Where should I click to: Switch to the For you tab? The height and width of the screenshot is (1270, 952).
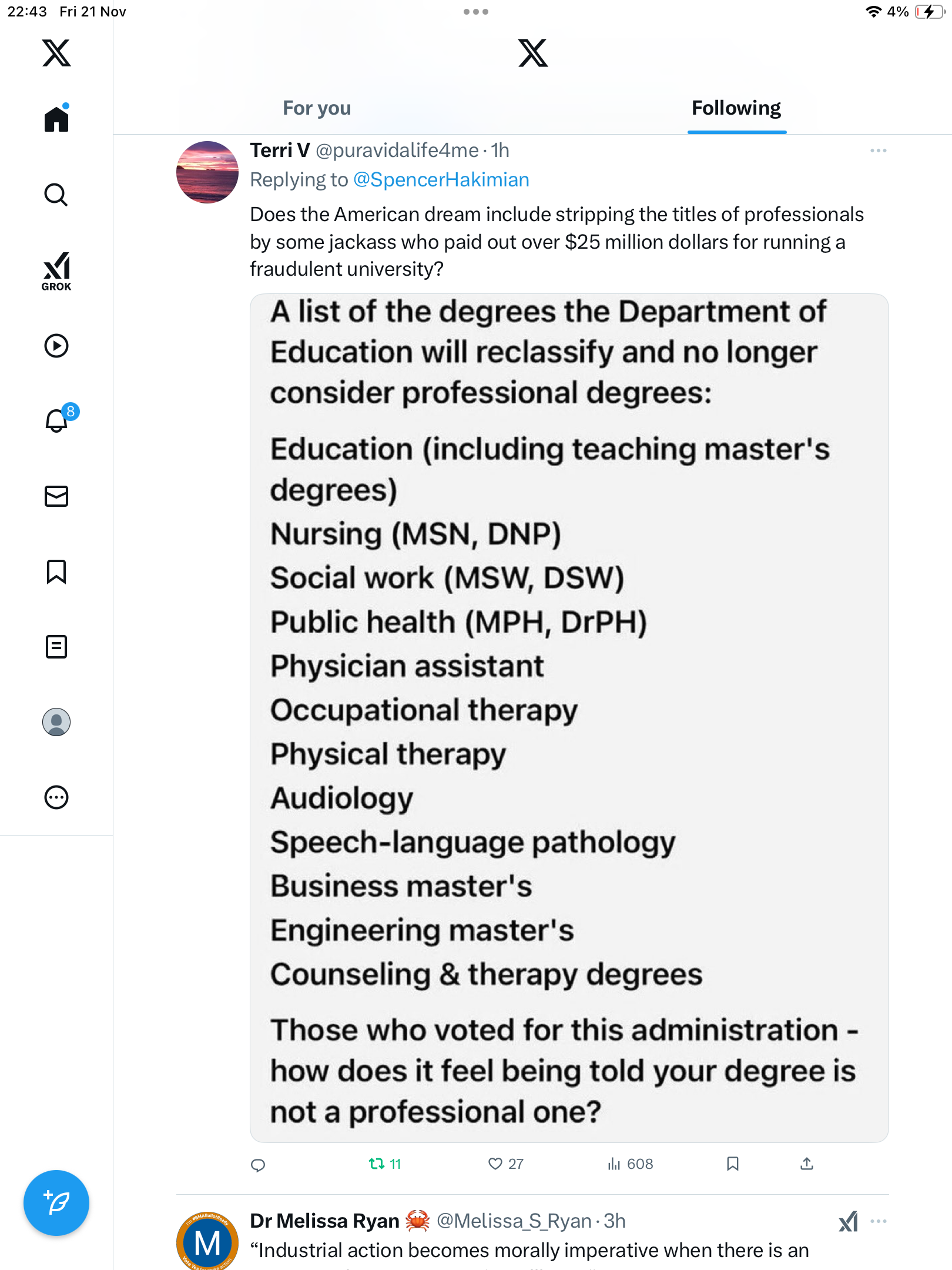pos(317,108)
